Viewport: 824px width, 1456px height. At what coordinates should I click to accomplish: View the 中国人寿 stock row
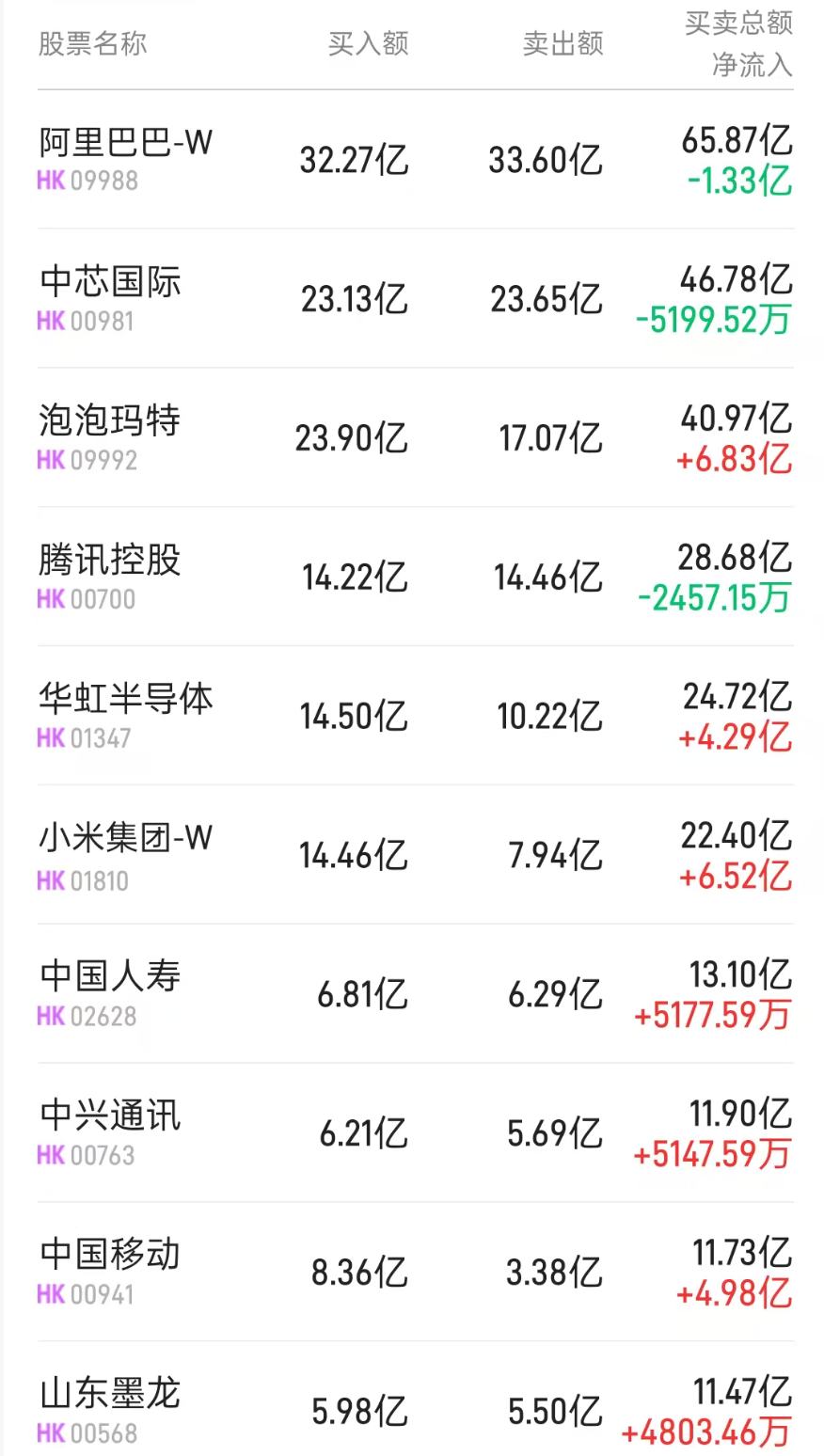point(110,977)
